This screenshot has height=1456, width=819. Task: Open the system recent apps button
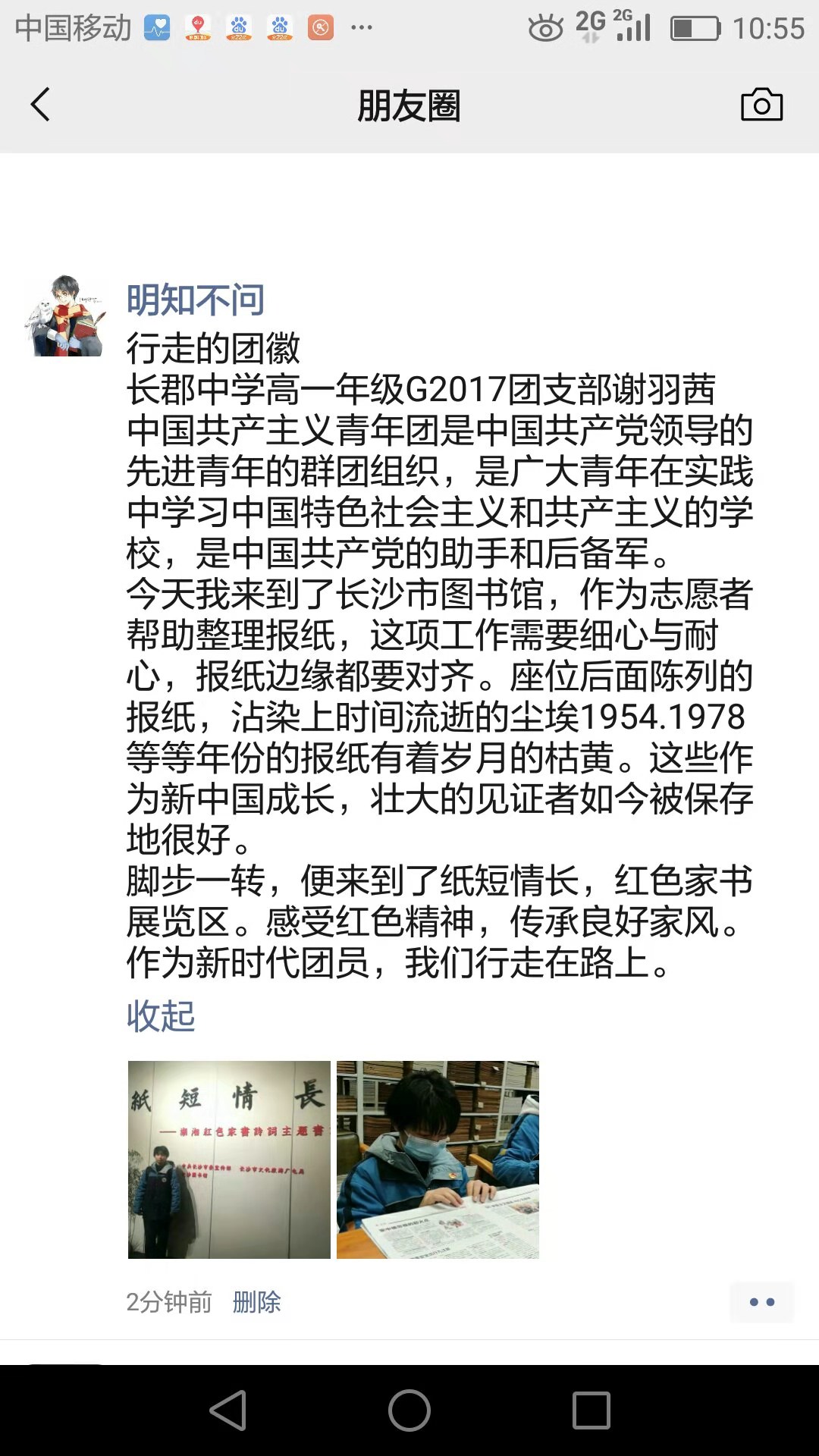[591, 1410]
